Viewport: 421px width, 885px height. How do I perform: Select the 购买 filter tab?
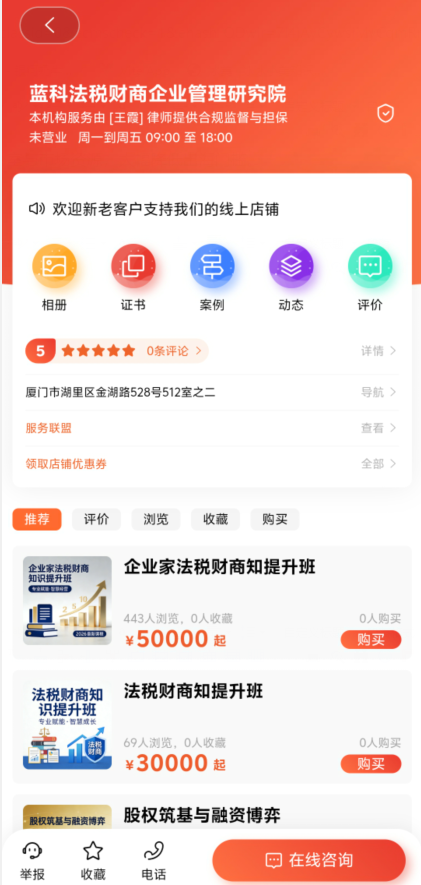275,520
